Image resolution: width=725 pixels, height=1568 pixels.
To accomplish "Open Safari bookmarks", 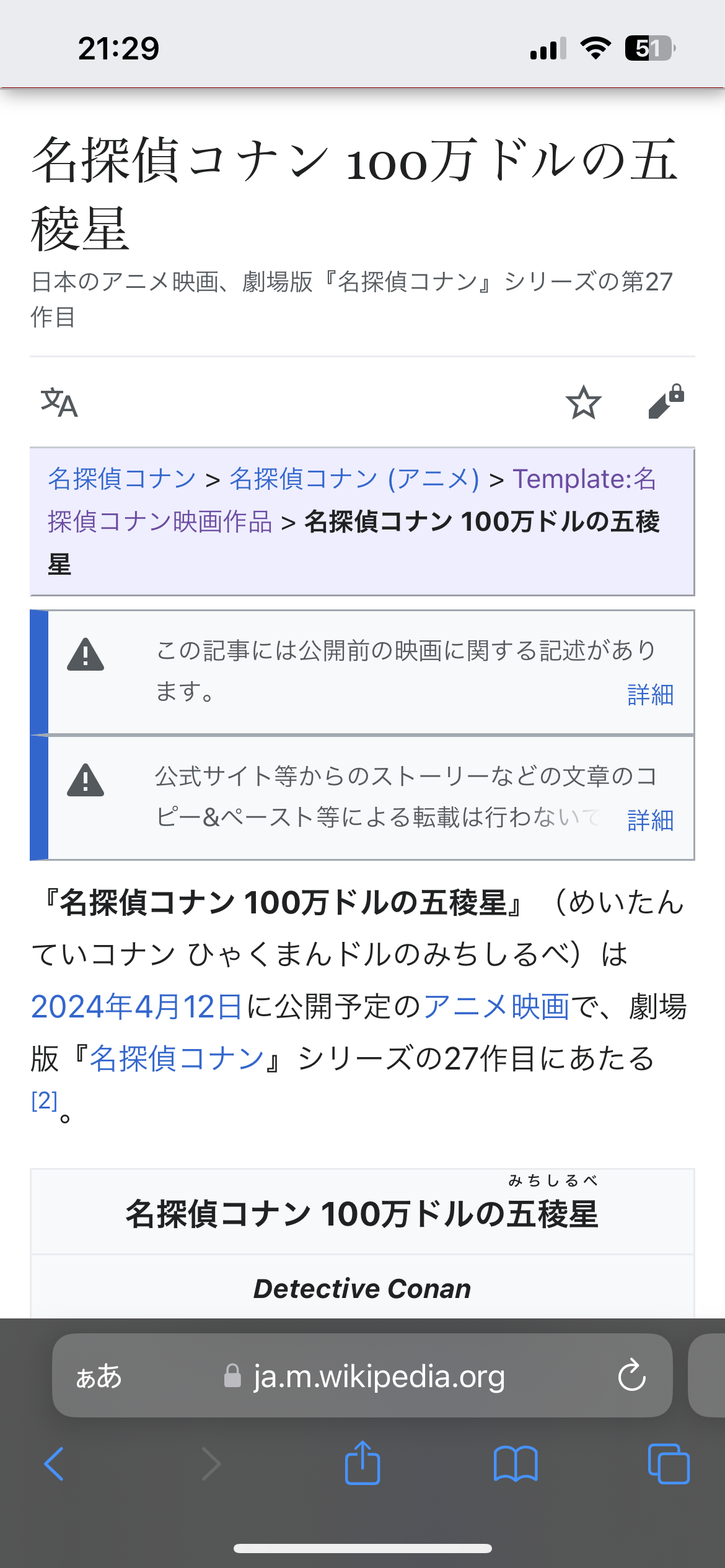I will [516, 1464].
